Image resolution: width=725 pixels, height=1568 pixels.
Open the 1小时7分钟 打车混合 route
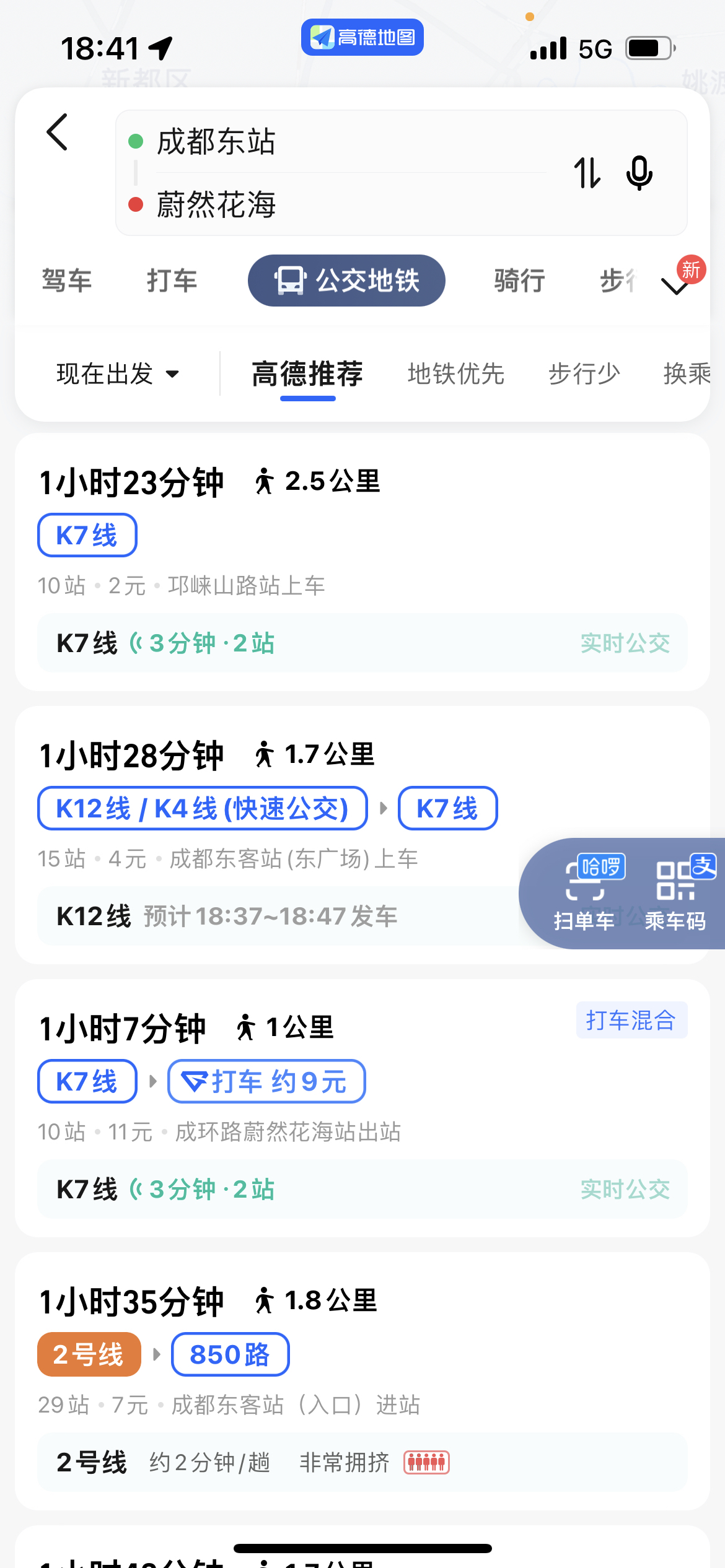click(x=362, y=1108)
